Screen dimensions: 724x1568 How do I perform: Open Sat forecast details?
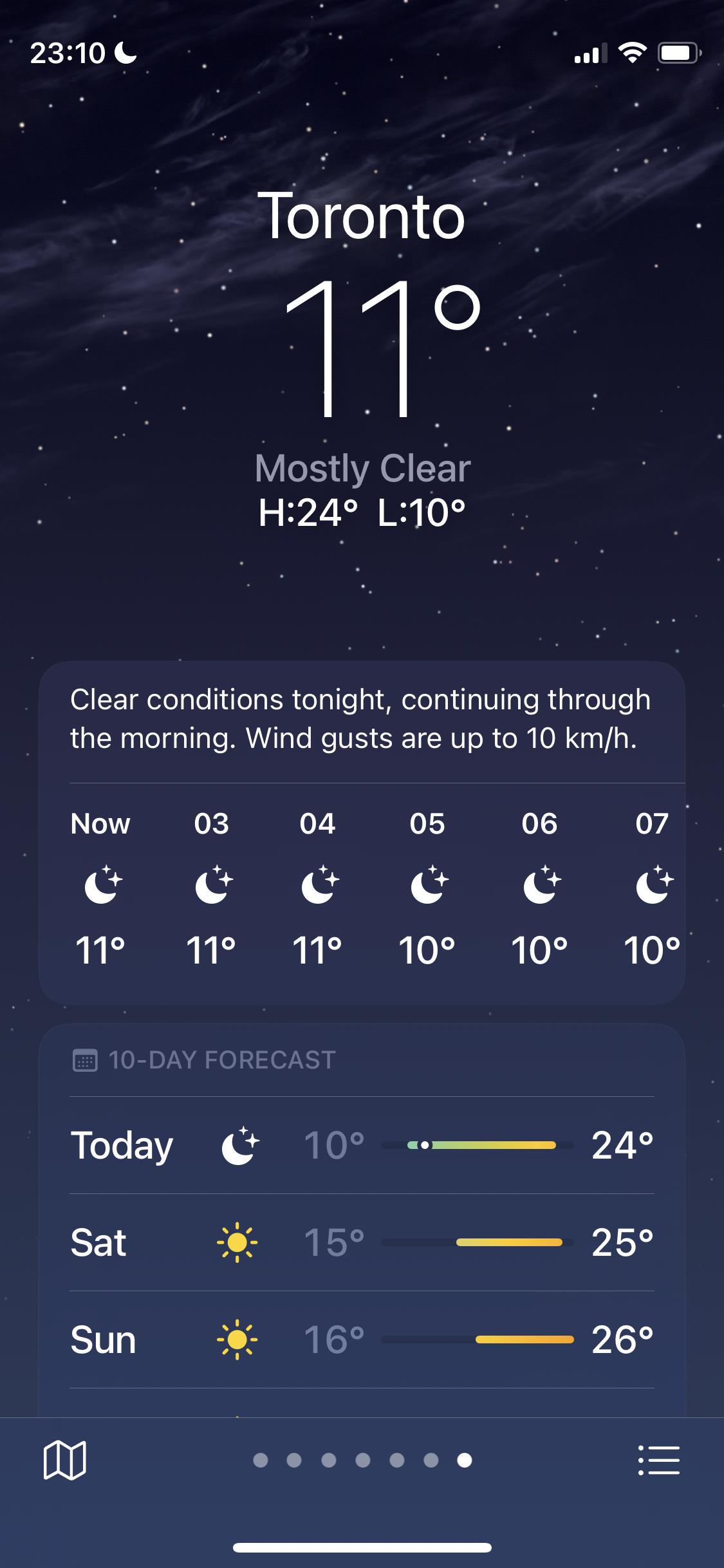pos(362,1242)
